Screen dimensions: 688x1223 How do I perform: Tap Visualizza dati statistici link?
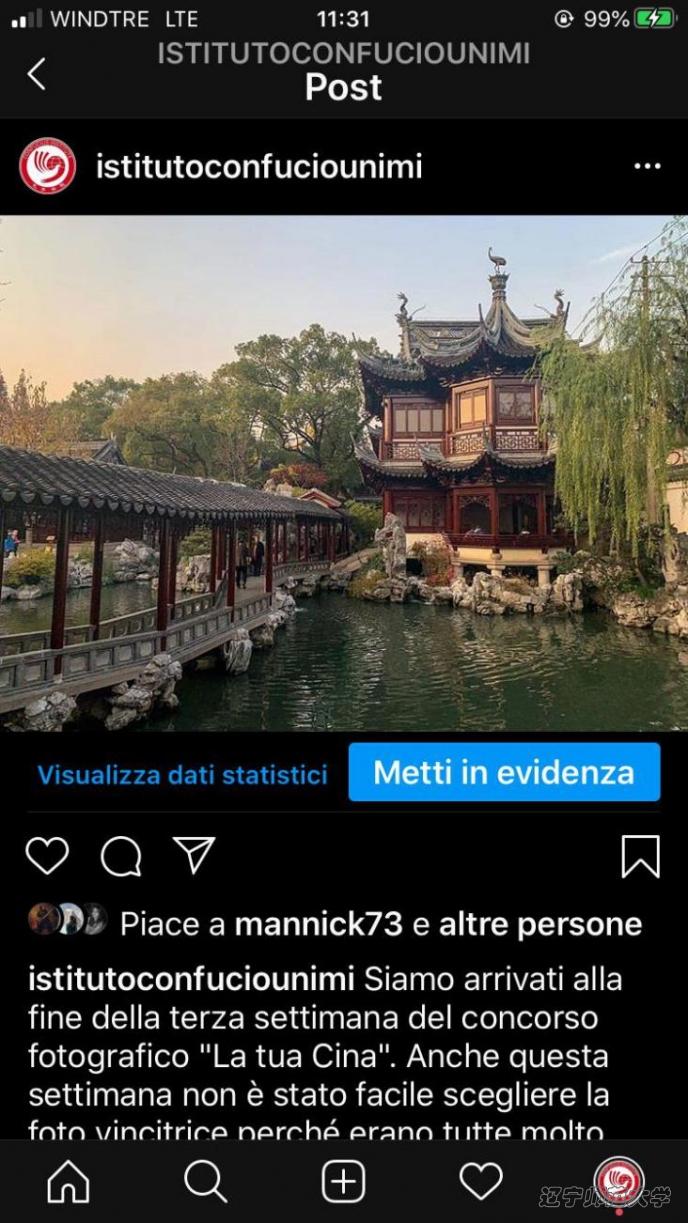pyautogui.click(x=182, y=774)
